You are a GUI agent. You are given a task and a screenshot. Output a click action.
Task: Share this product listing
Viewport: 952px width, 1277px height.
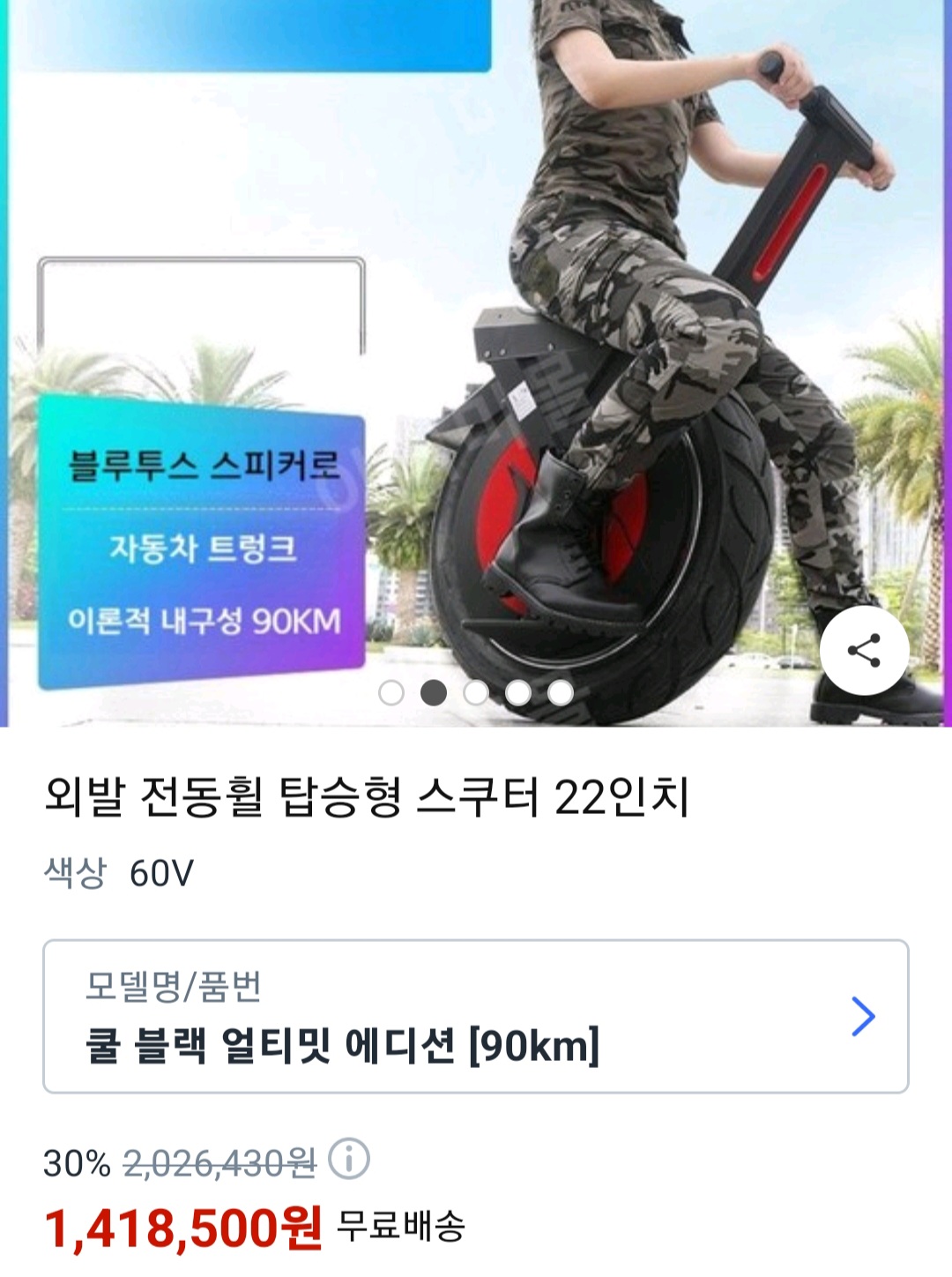(x=864, y=651)
